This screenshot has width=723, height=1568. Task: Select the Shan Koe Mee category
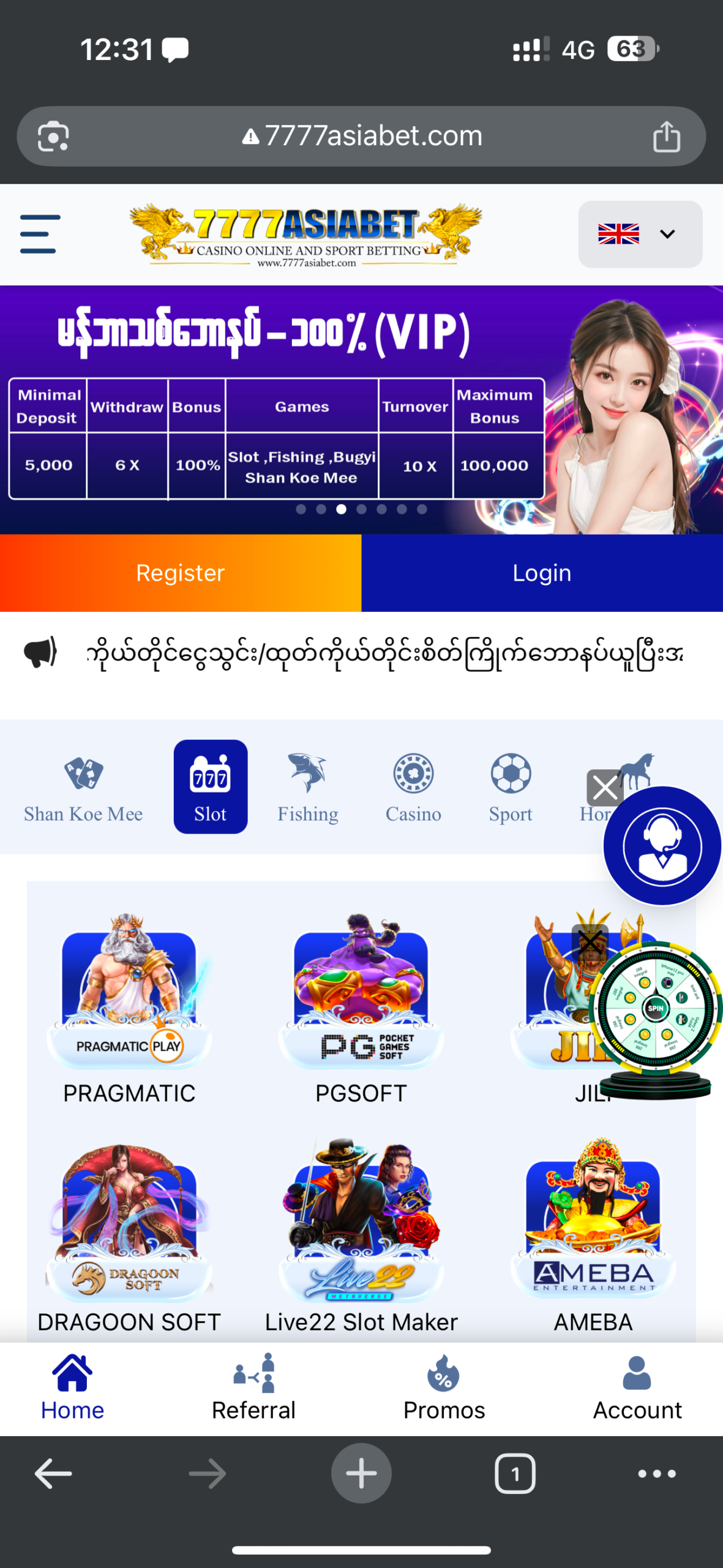(x=83, y=787)
